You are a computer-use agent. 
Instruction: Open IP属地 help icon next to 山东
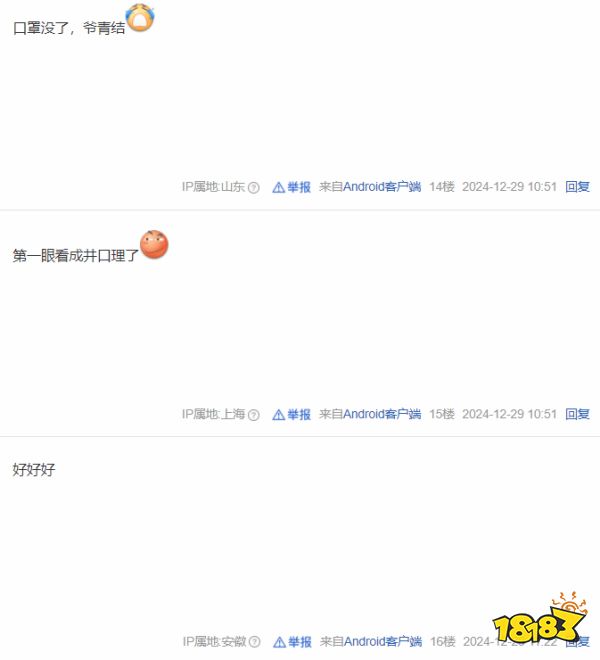[x=254, y=188]
